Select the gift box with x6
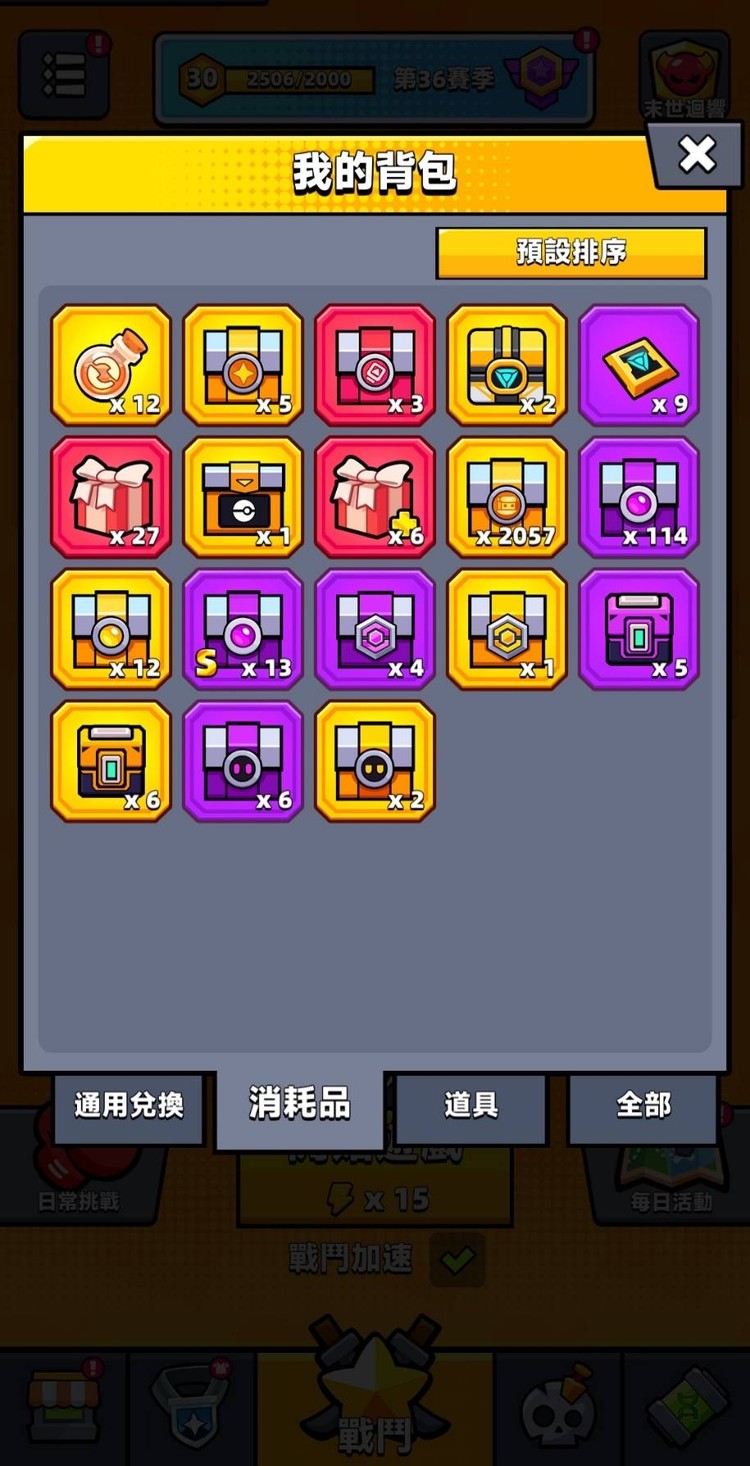Viewport: 750px width, 1466px height. [x=375, y=497]
